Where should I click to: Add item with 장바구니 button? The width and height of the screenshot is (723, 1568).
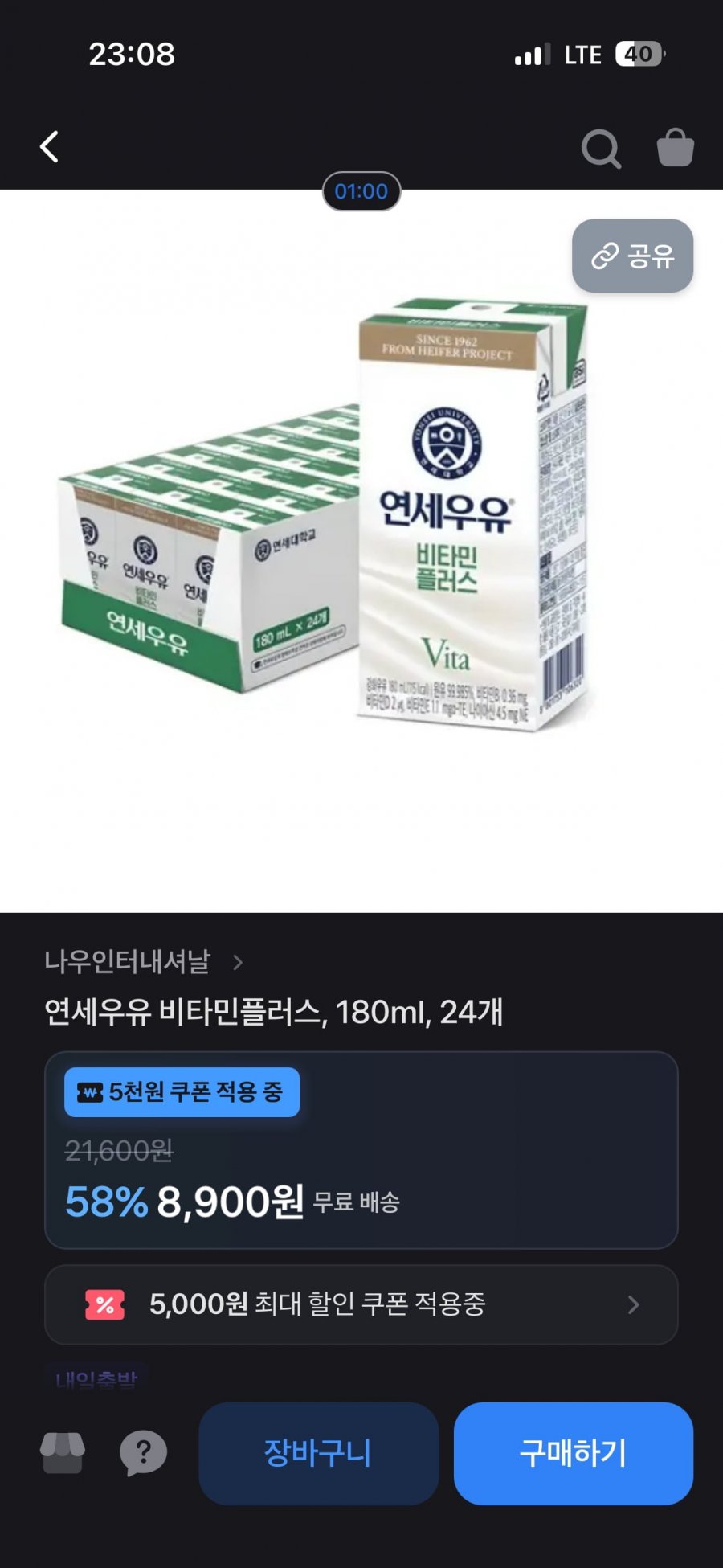point(319,1453)
